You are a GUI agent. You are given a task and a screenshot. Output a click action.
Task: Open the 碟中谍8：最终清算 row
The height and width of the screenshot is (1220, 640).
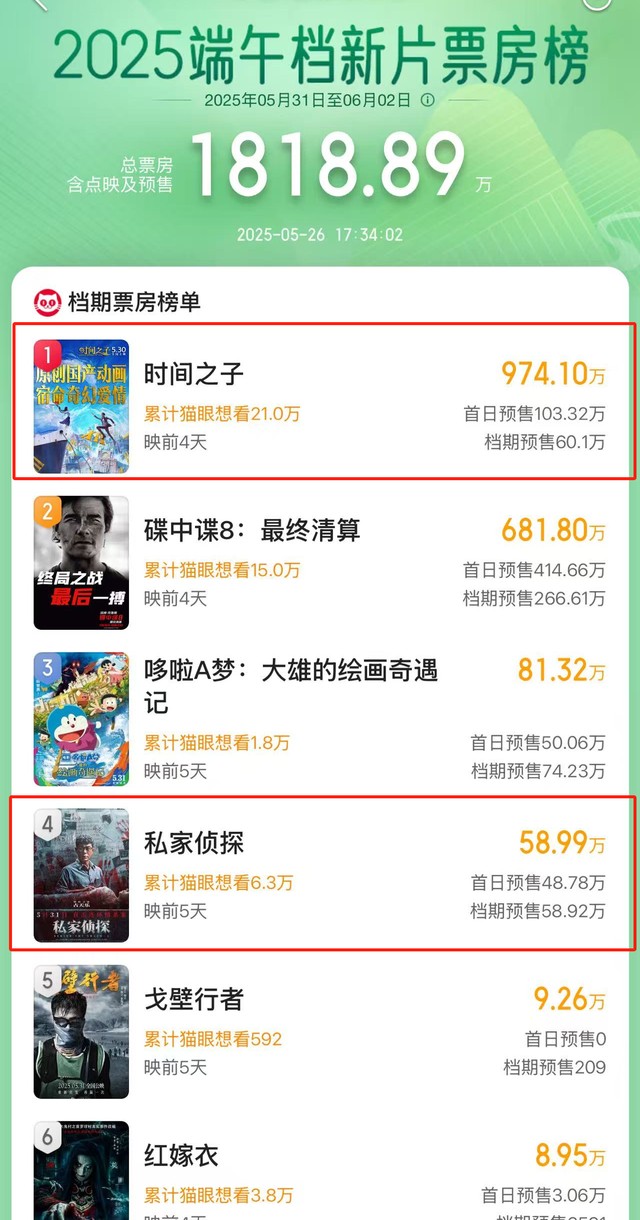coord(320,562)
